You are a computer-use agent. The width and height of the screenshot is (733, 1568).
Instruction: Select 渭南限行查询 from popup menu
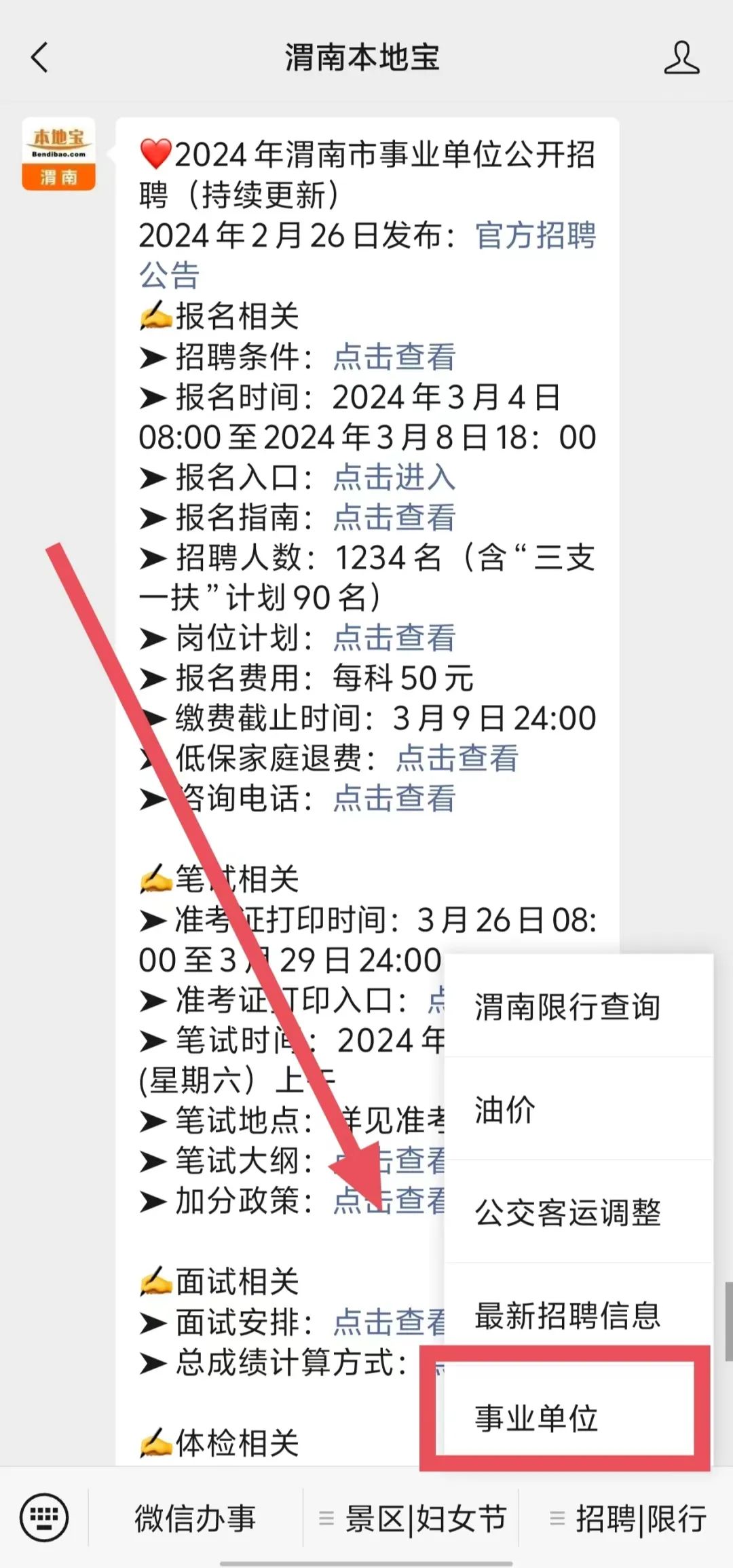(x=579, y=1006)
